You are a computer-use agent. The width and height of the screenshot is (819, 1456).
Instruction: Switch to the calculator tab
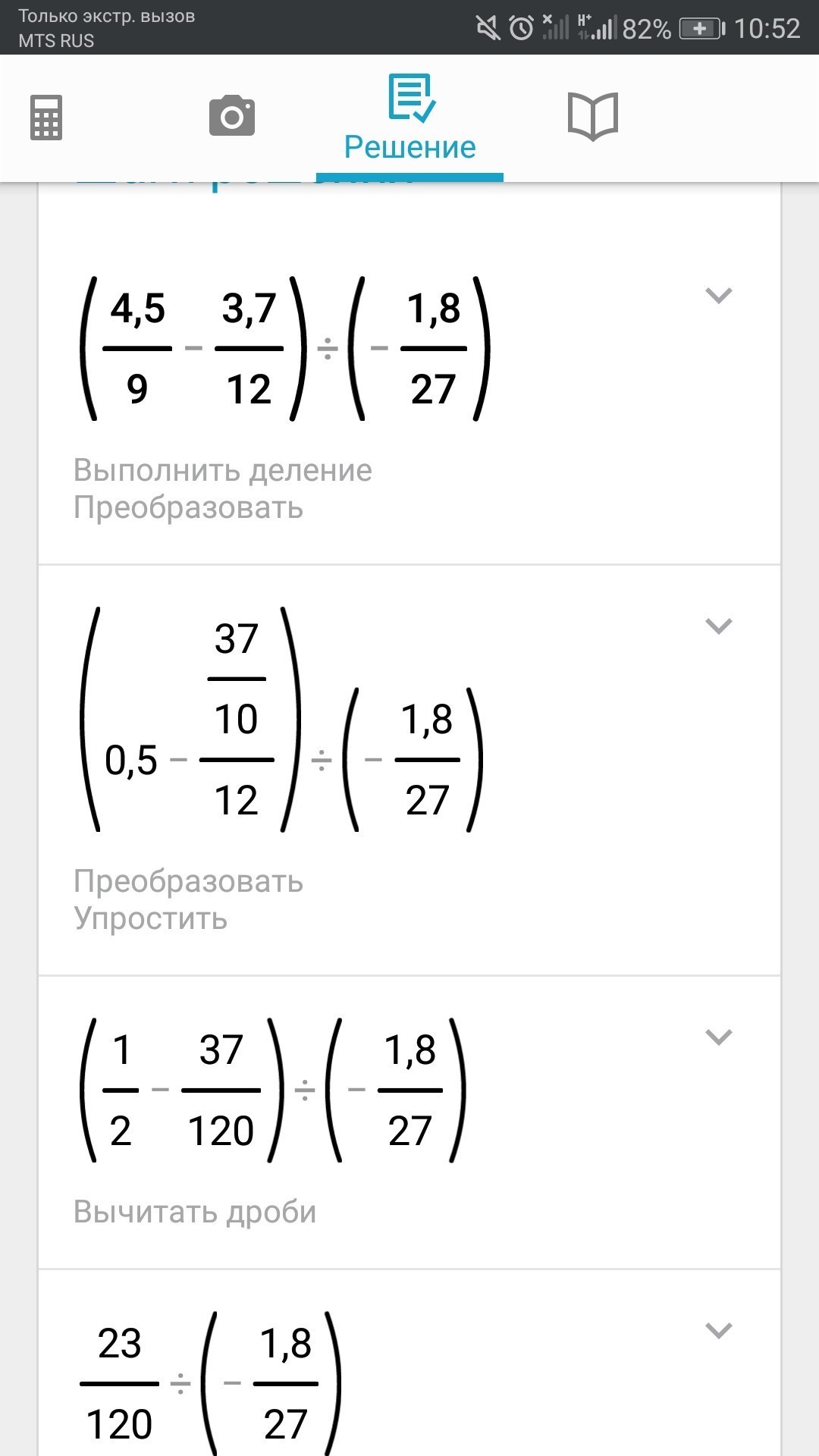click(x=46, y=118)
